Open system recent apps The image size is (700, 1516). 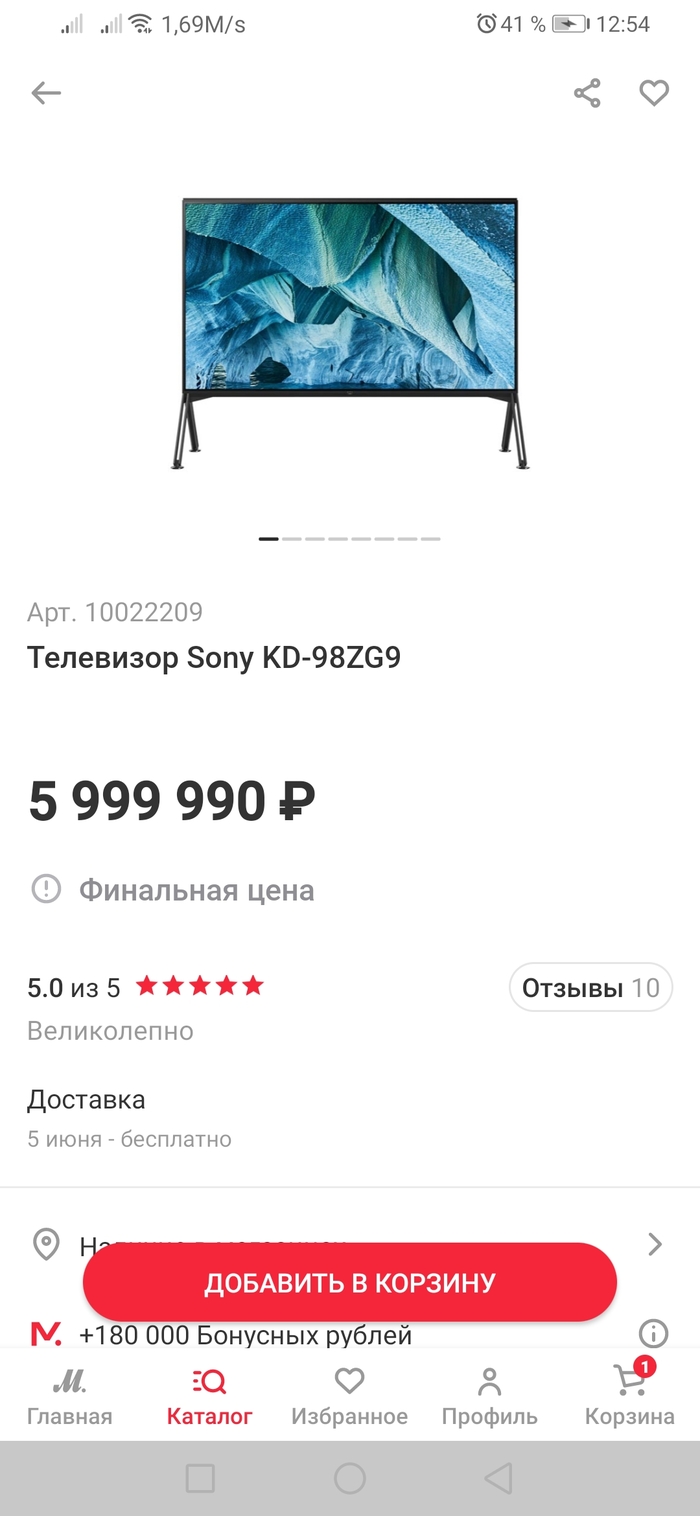201,1478
